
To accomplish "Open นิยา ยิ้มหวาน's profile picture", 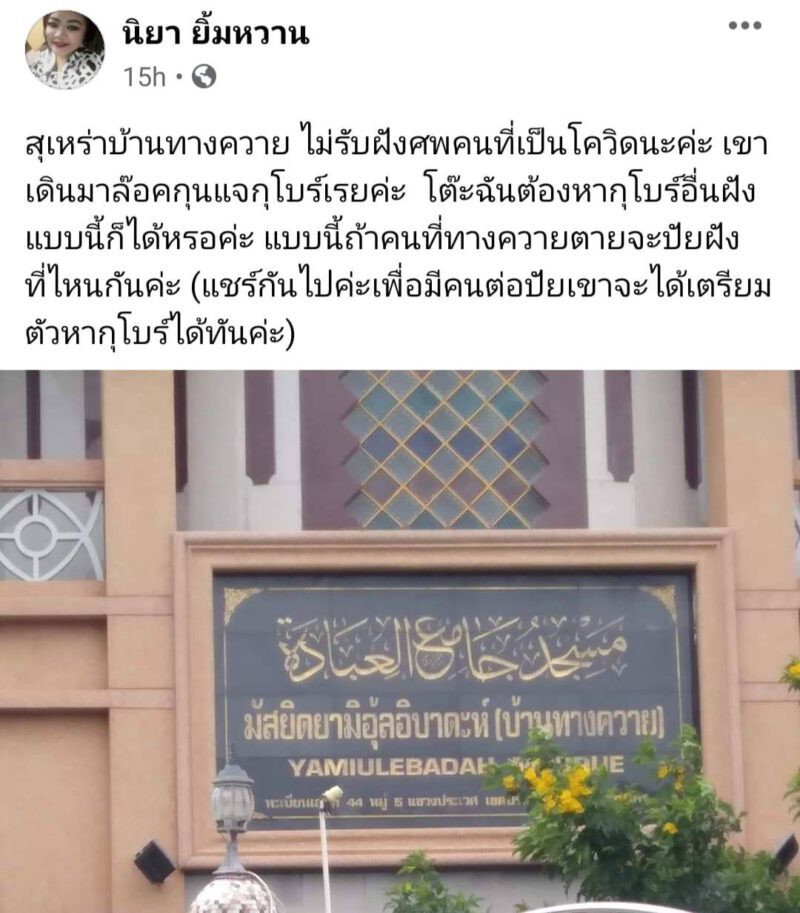I will pos(64,51).
